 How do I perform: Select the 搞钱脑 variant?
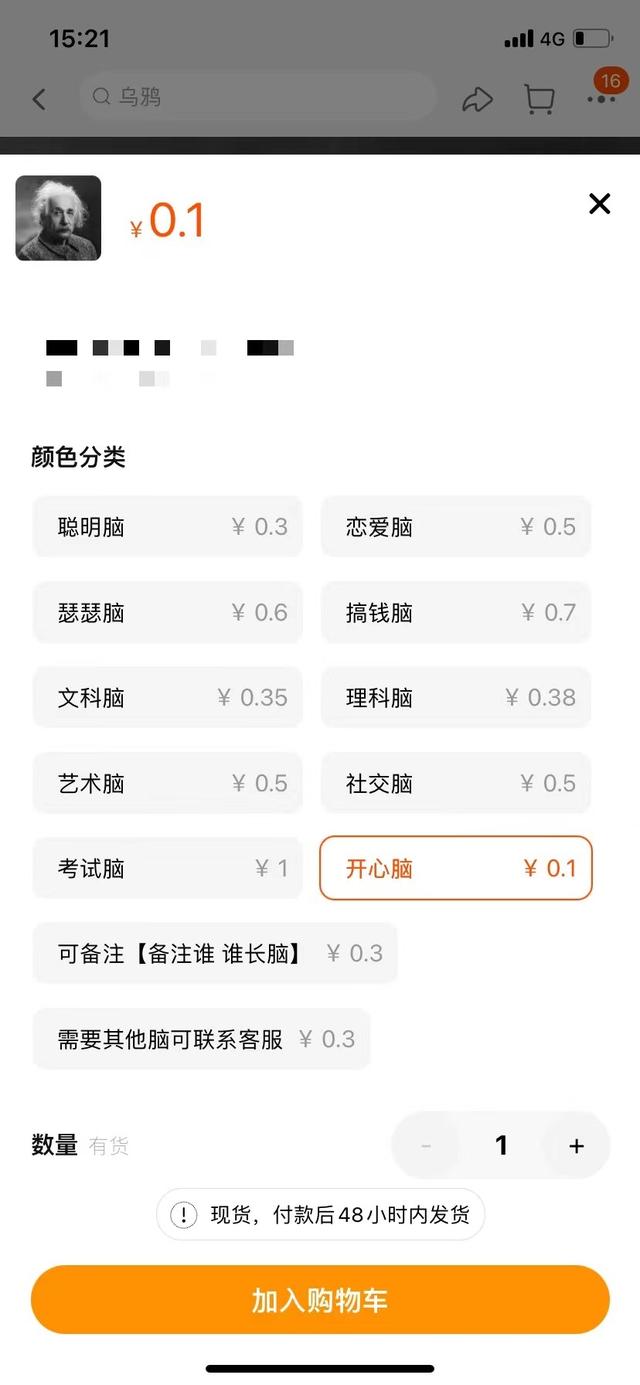point(456,612)
